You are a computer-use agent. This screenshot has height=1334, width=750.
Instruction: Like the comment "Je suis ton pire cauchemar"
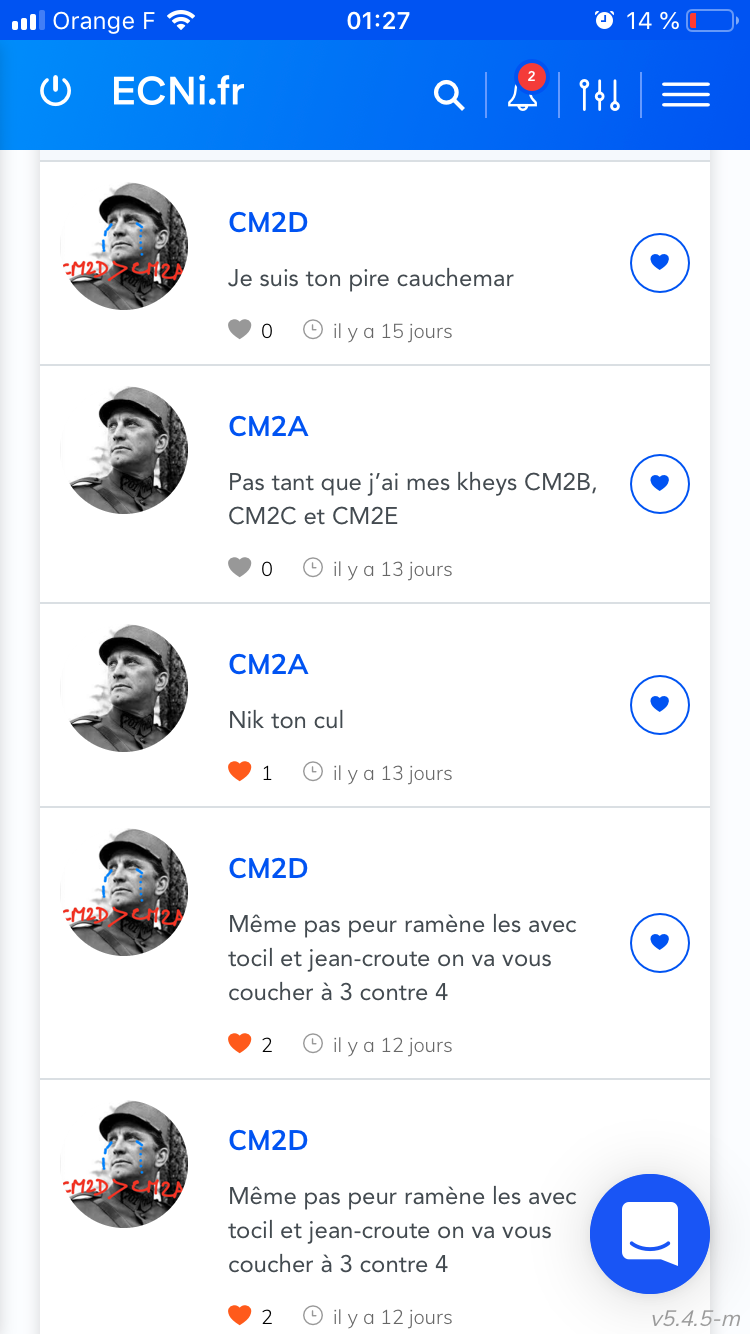coord(659,263)
